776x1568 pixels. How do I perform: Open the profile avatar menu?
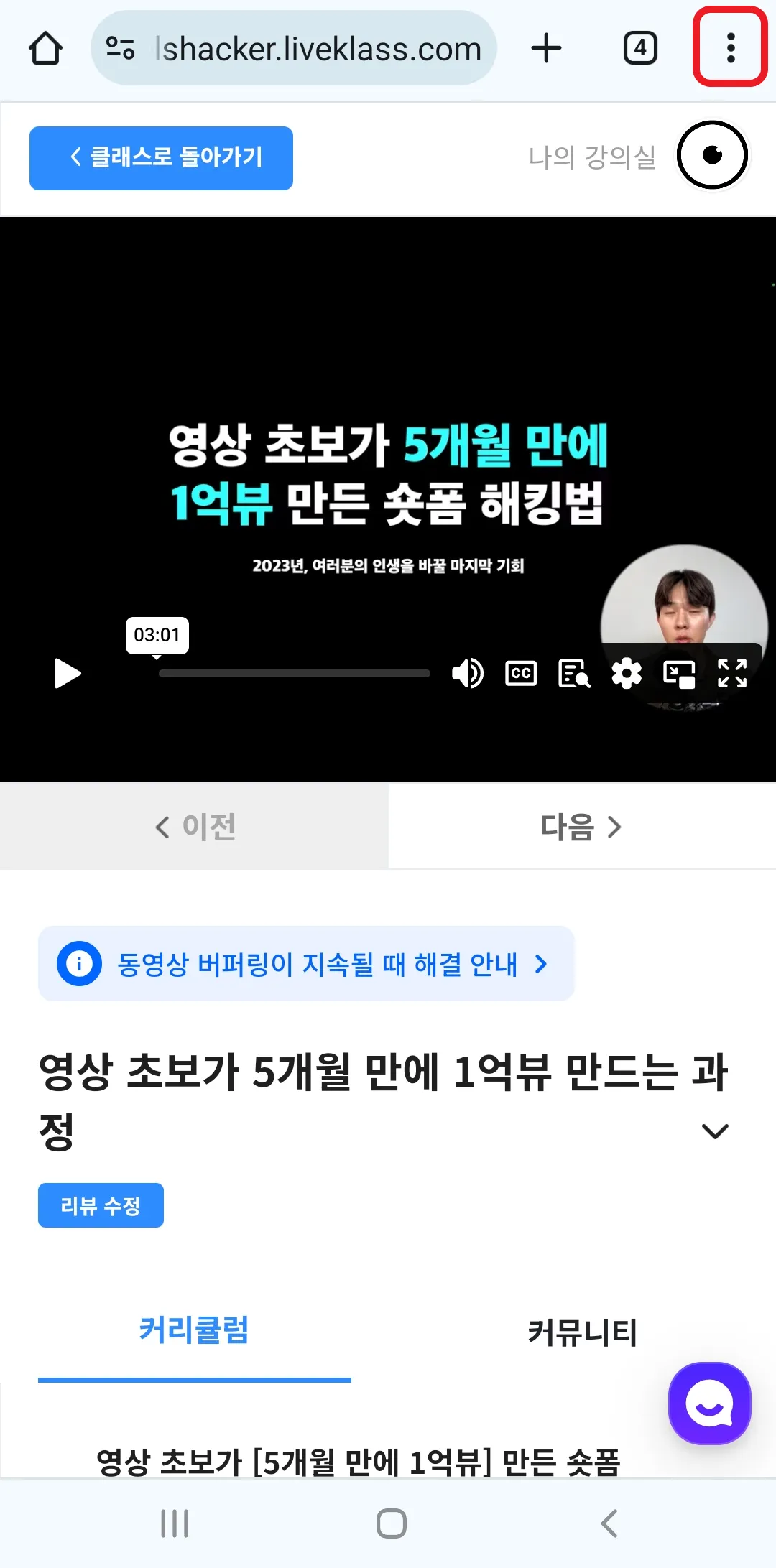tap(712, 155)
